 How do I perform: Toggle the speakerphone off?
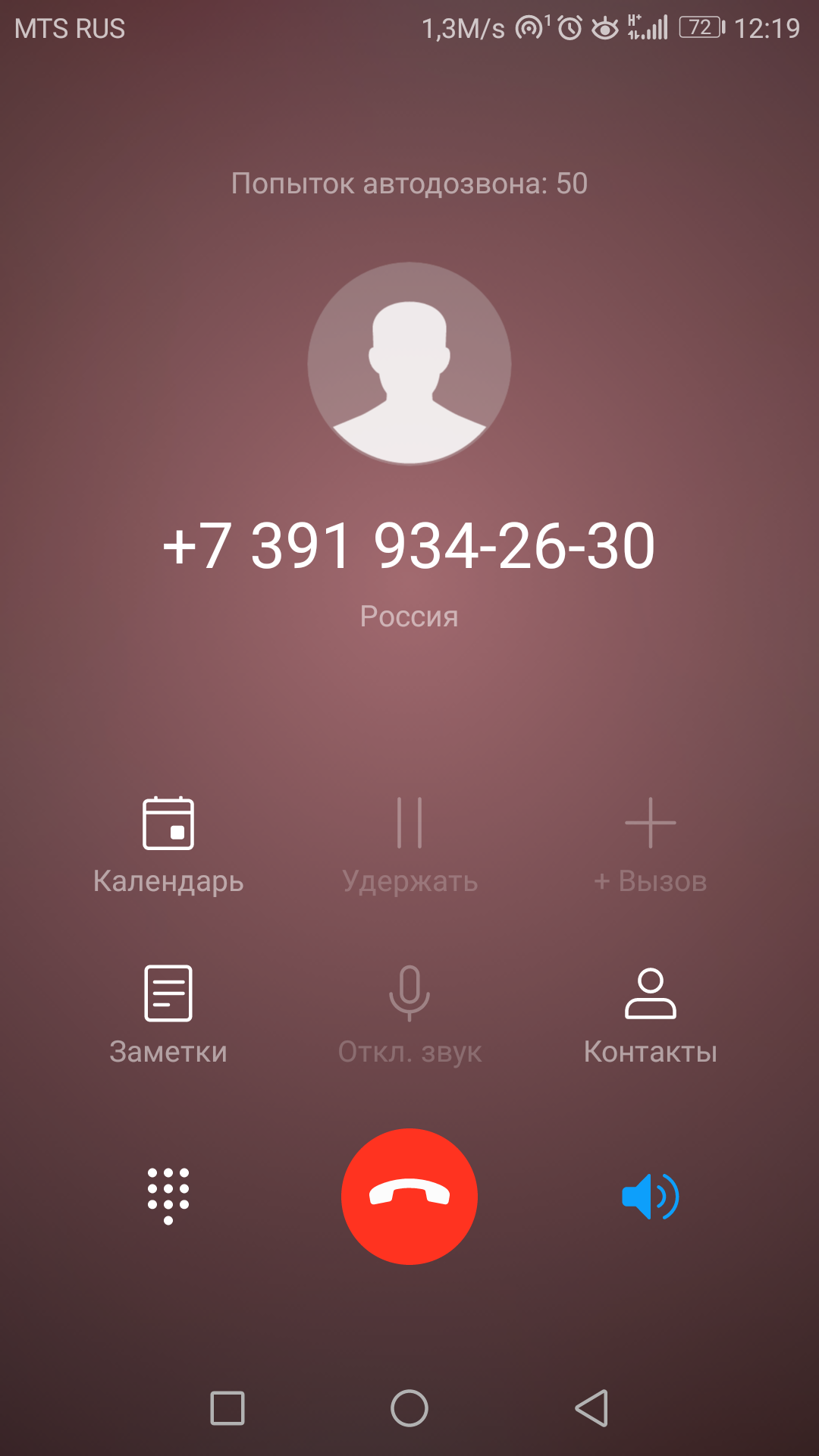(x=651, y=1196)
